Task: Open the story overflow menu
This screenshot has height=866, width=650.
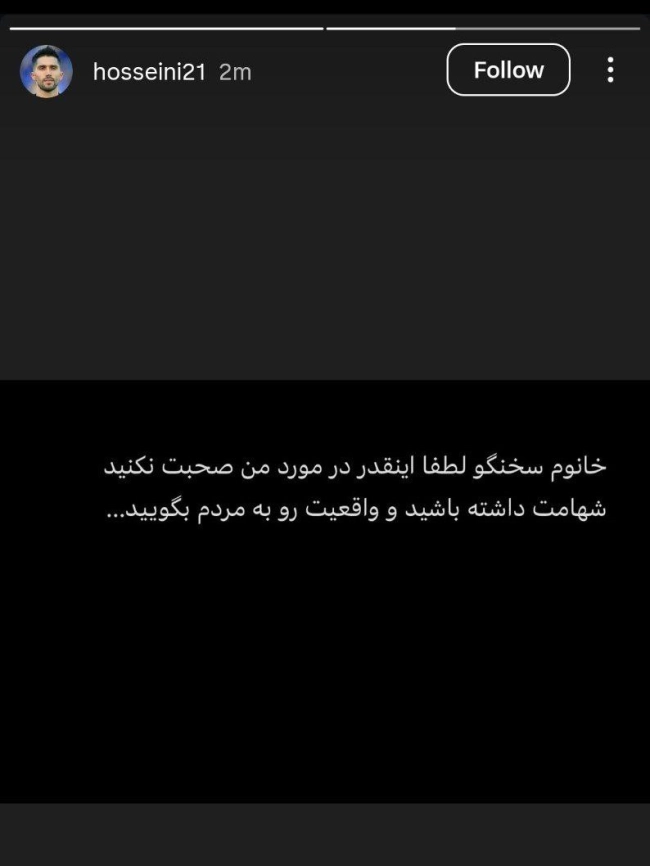Action: [610, 70]
